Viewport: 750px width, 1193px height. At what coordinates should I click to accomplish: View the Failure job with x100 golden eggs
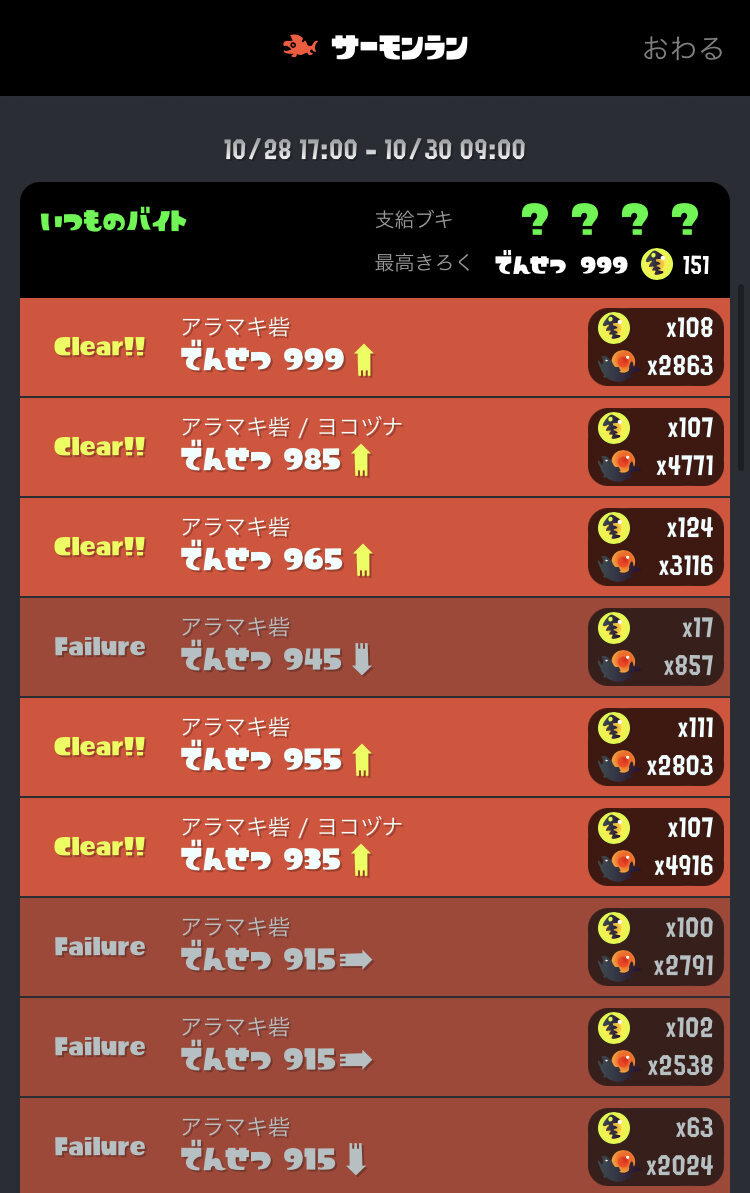point(374,947)
